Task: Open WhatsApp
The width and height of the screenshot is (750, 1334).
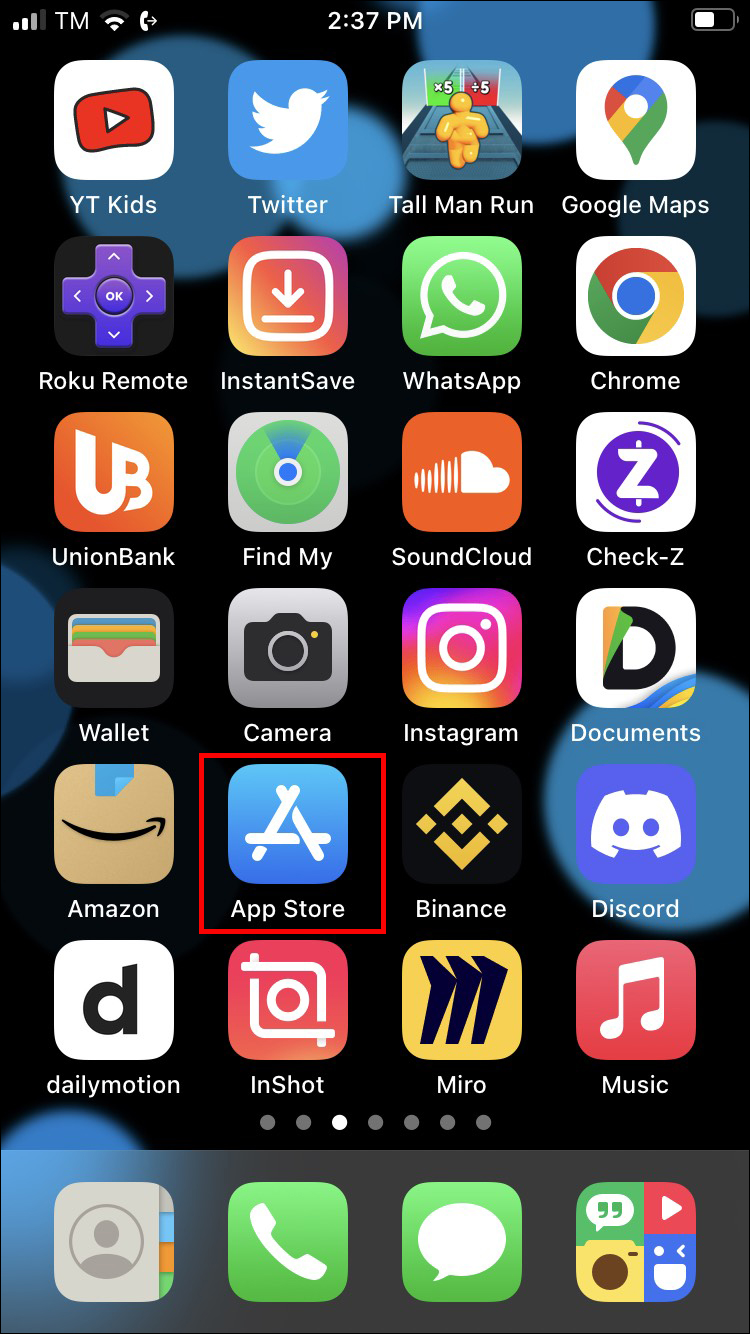Action: pos(462,296)
